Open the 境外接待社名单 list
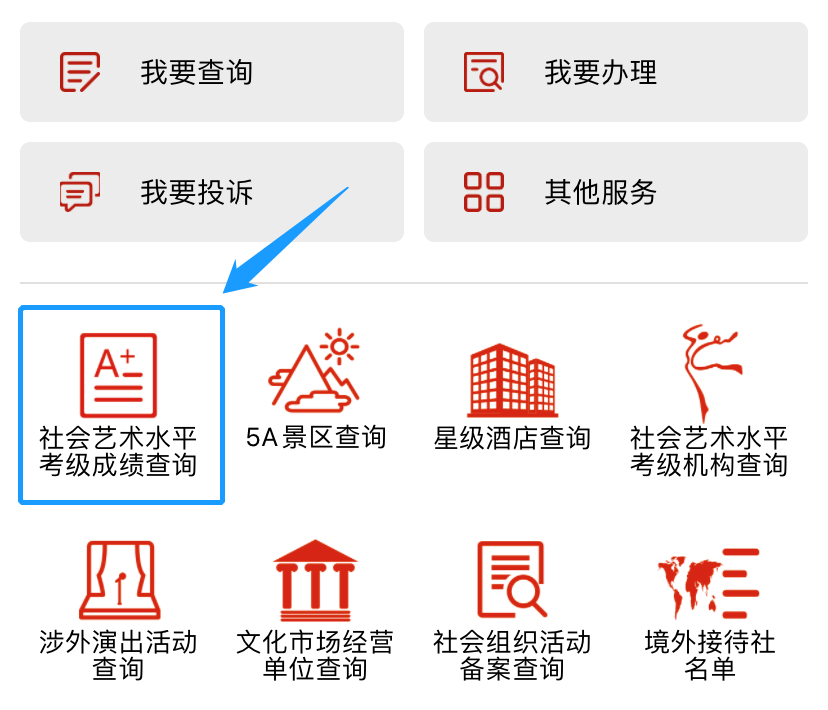Image resolution: width=828 pixels, height=710 pixels. click(709, 612)
